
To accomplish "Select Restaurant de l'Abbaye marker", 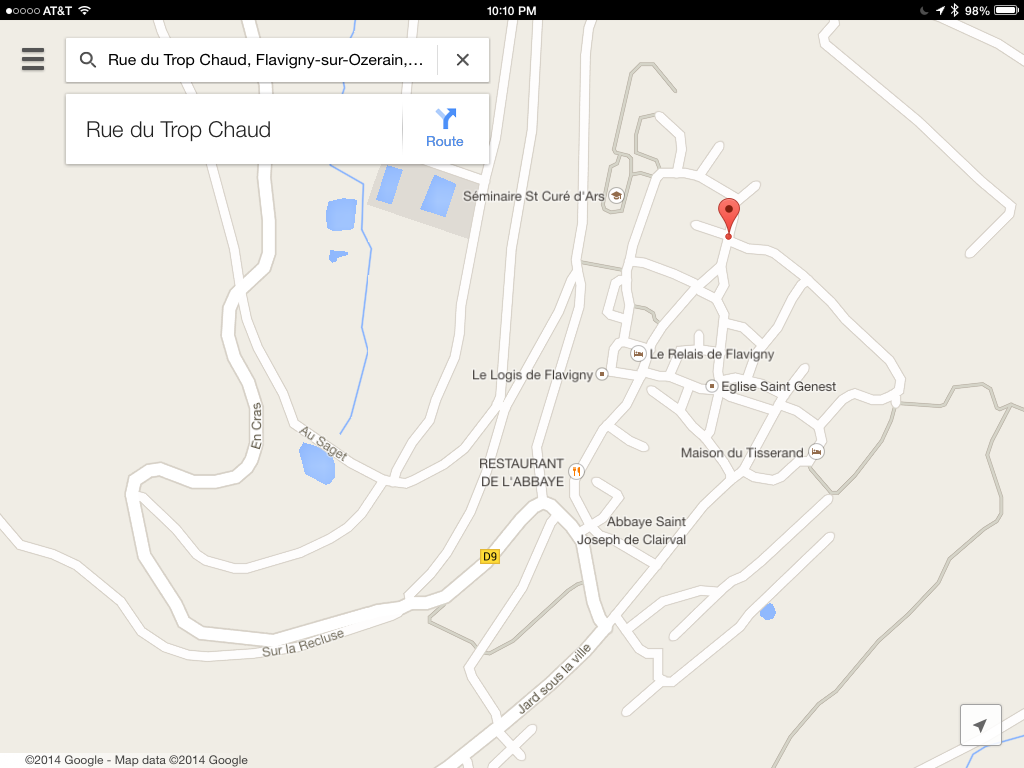I will pos(576,471).
